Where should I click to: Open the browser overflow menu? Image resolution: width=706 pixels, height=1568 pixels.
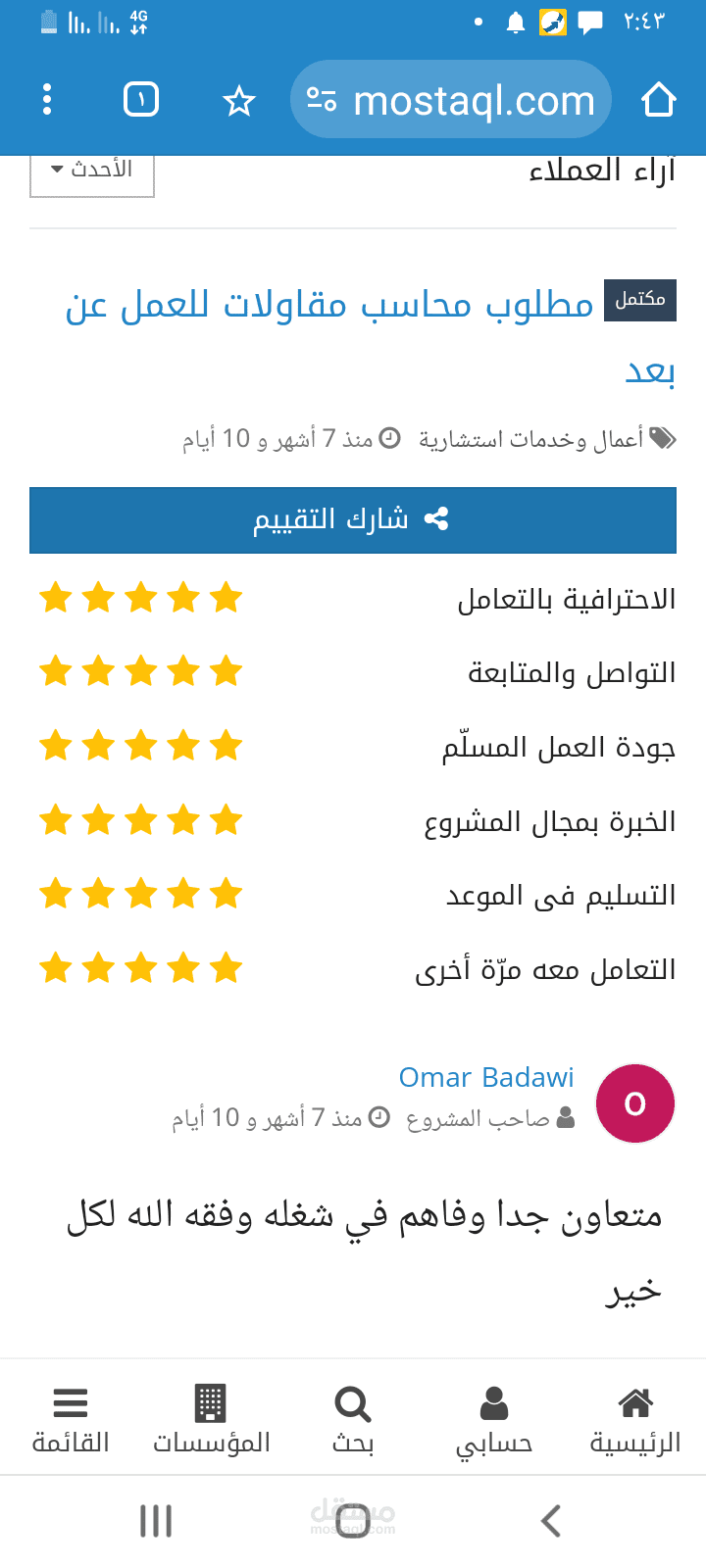coord(47,100)
